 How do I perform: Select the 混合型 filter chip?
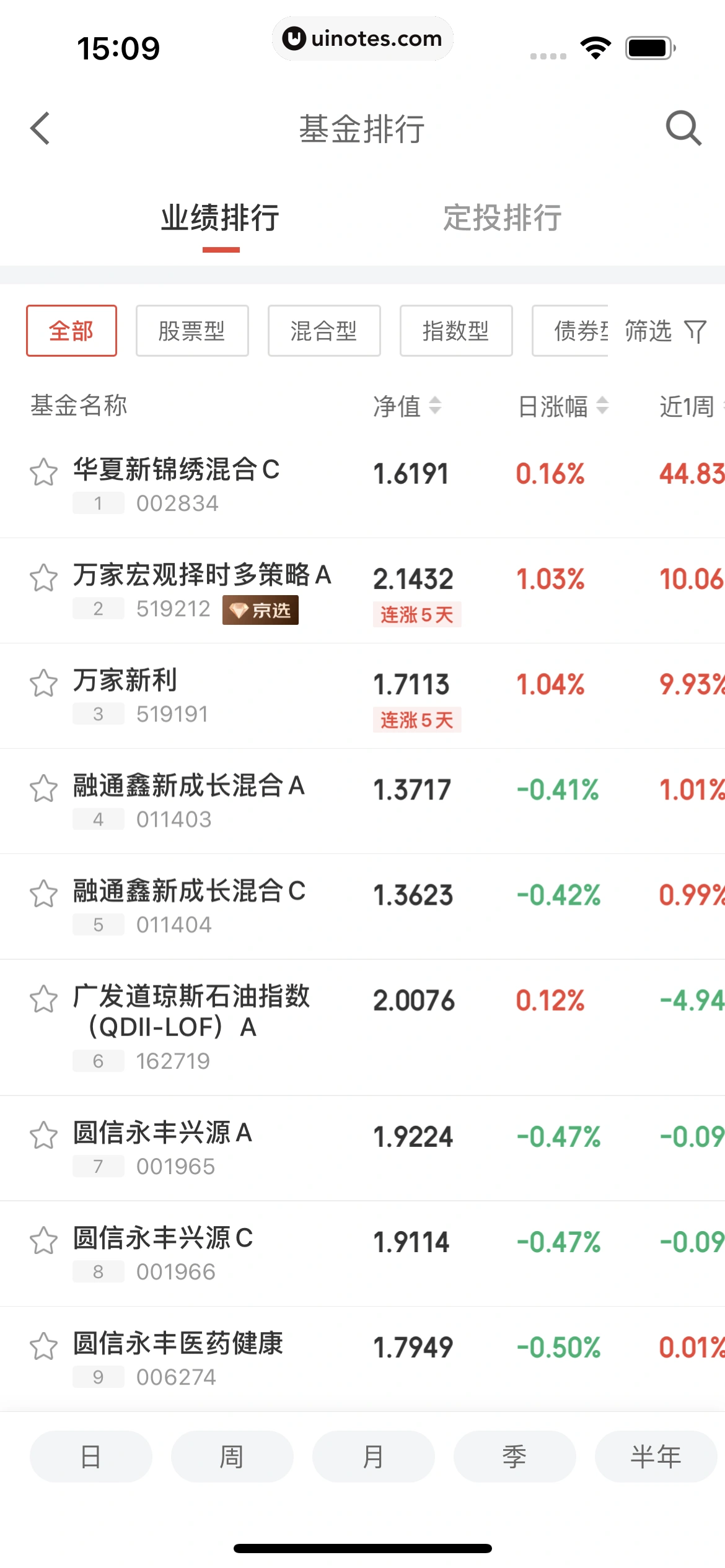coord(324,331)
